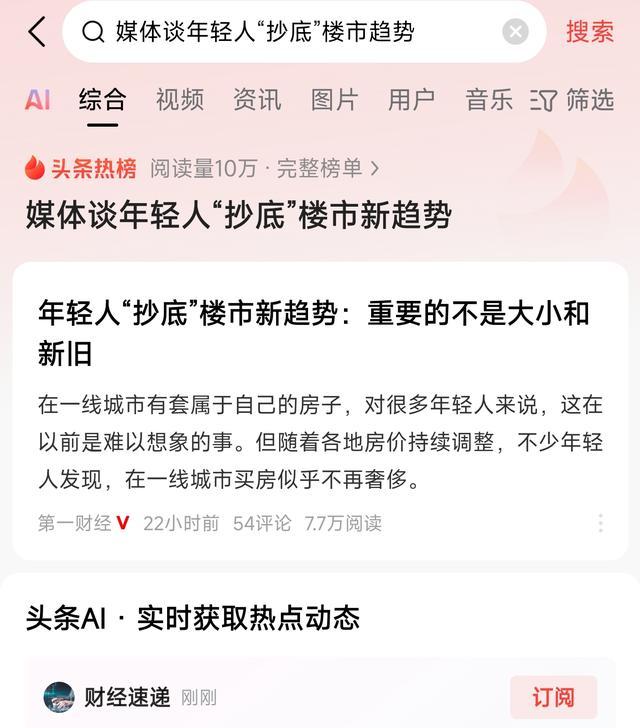This screenshot has height=728, width=640.
Task: Open the three-dot menu on 第一财经 article
Action: tap(600, 523)
